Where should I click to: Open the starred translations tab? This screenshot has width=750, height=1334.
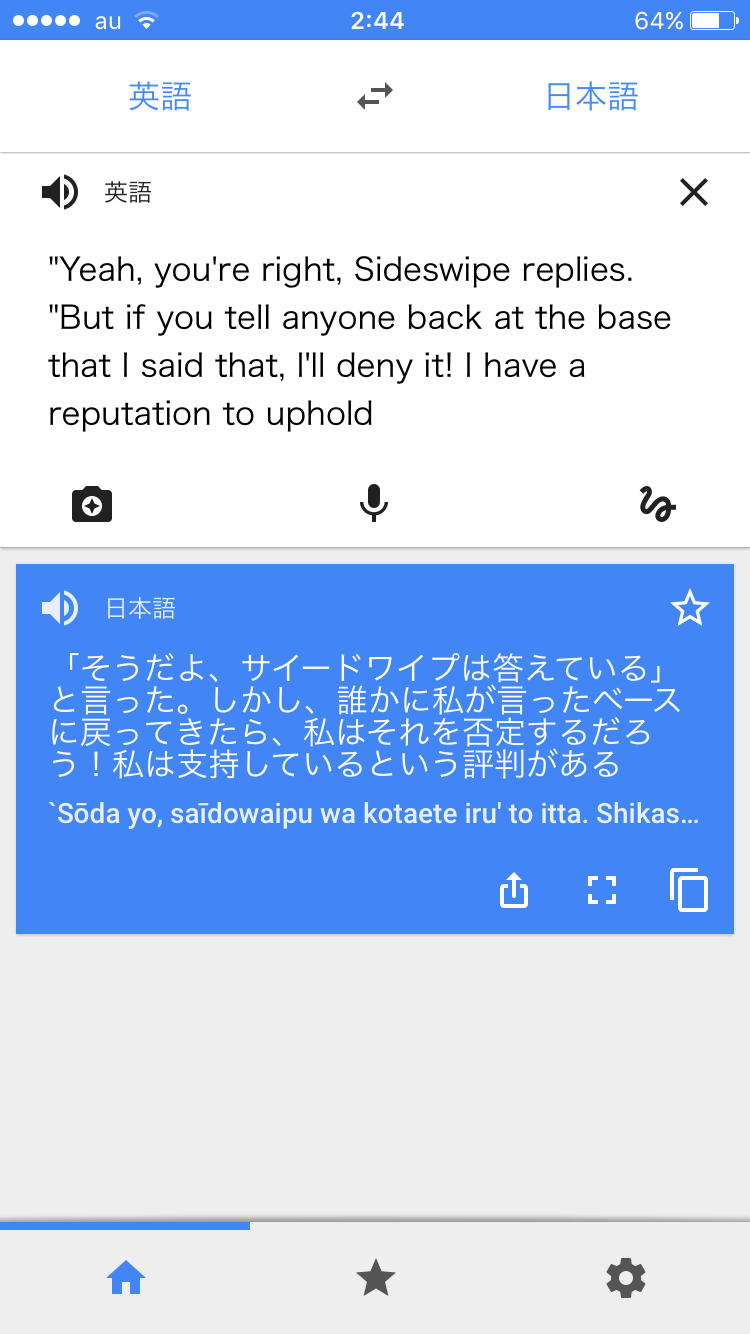[375, 1278]
